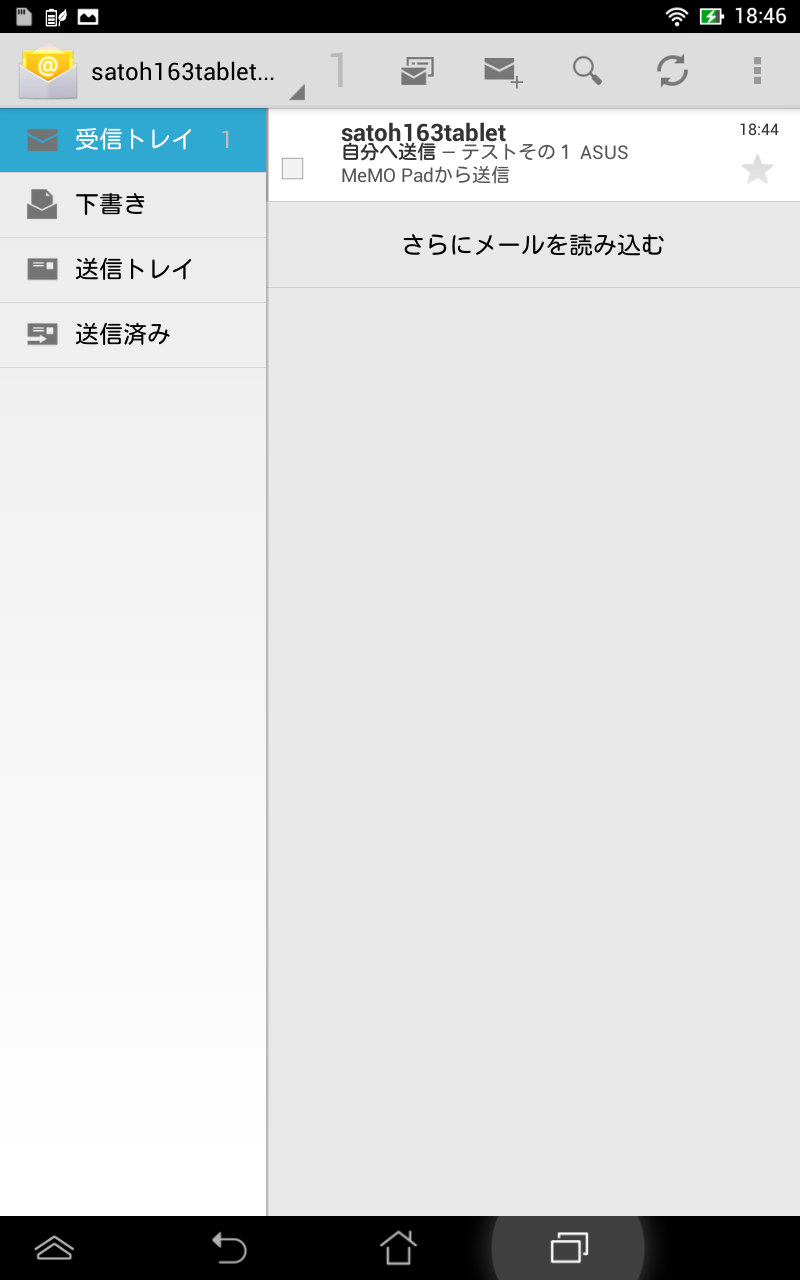Open the account dropdown satoh163tablet
This screenshot has height=1280, width=800.
[180, 72]
